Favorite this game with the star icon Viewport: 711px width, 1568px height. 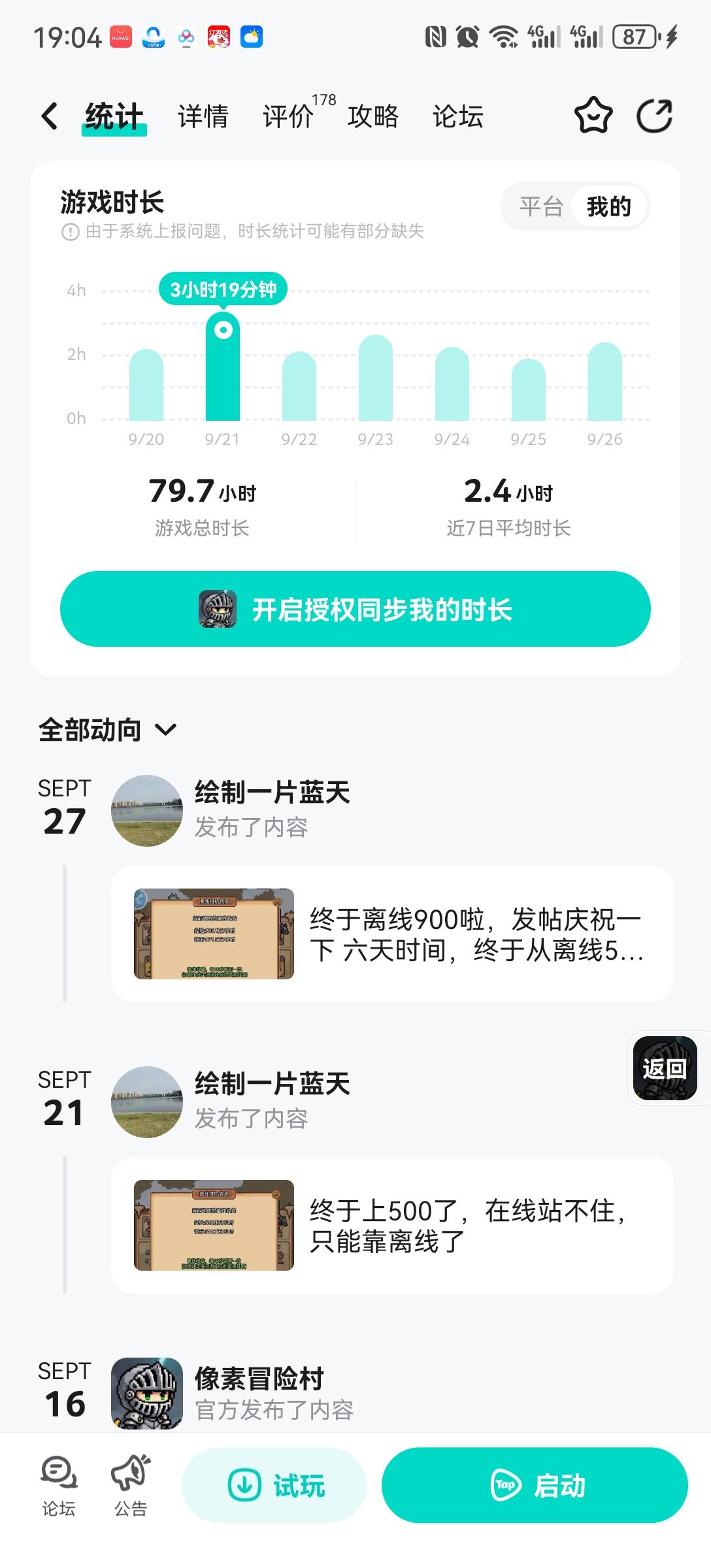(x=593, y=116)
